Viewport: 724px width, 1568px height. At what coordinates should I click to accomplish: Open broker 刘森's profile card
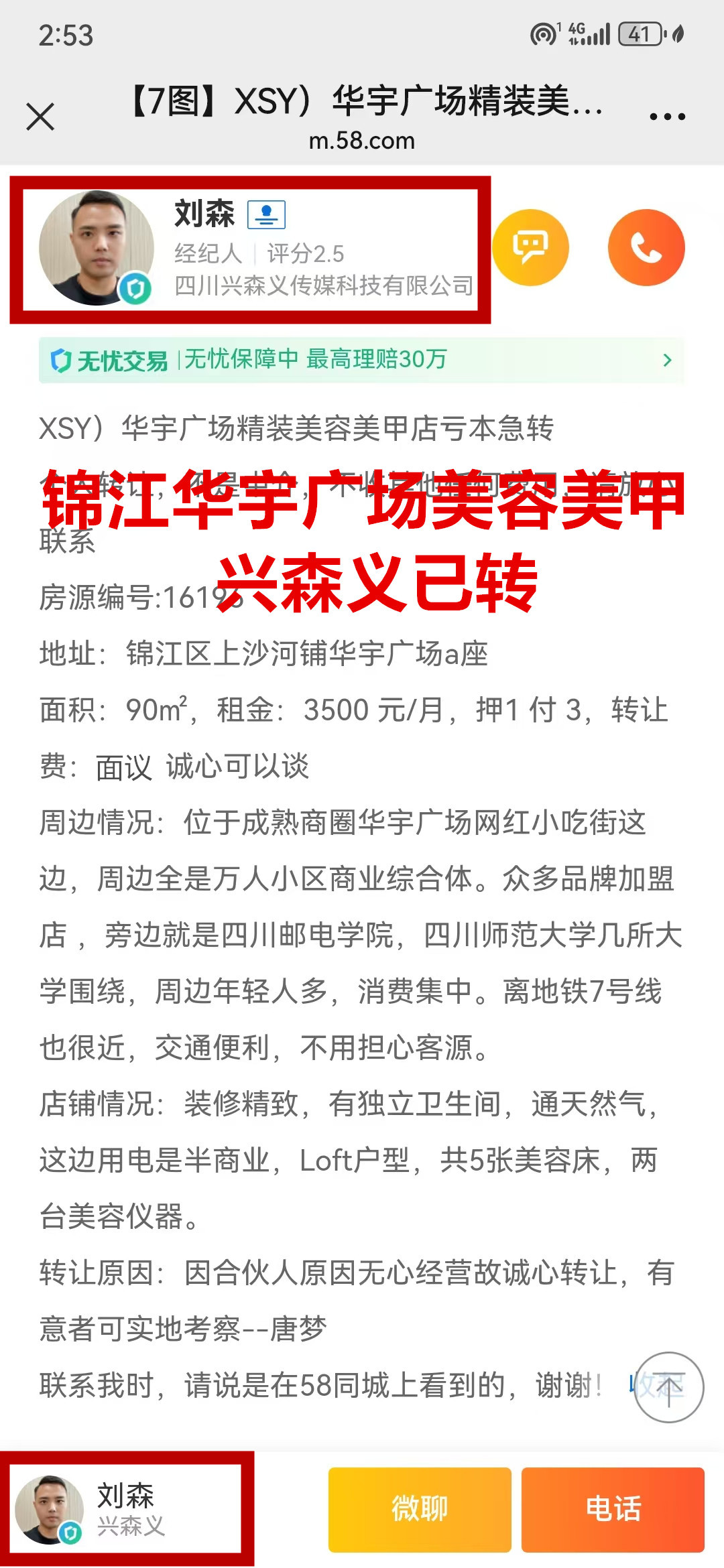pos(250,249)
